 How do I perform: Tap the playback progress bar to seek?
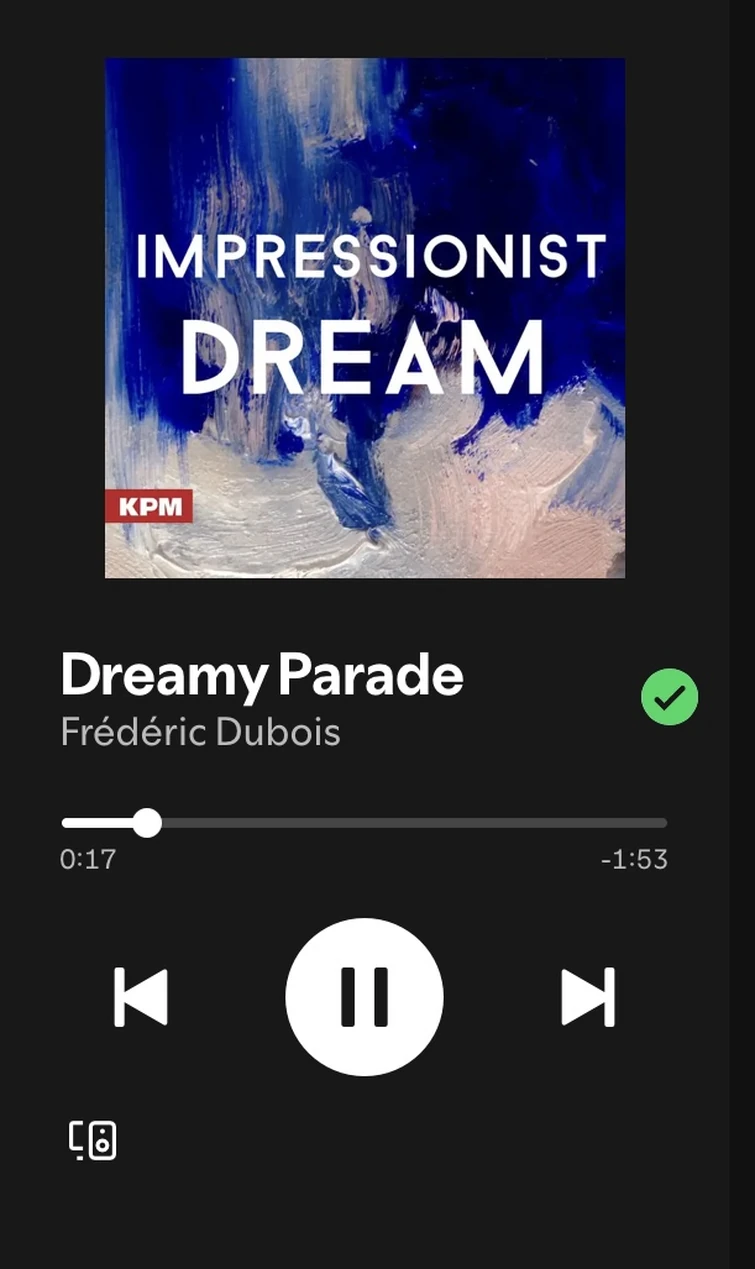(400, 823)
